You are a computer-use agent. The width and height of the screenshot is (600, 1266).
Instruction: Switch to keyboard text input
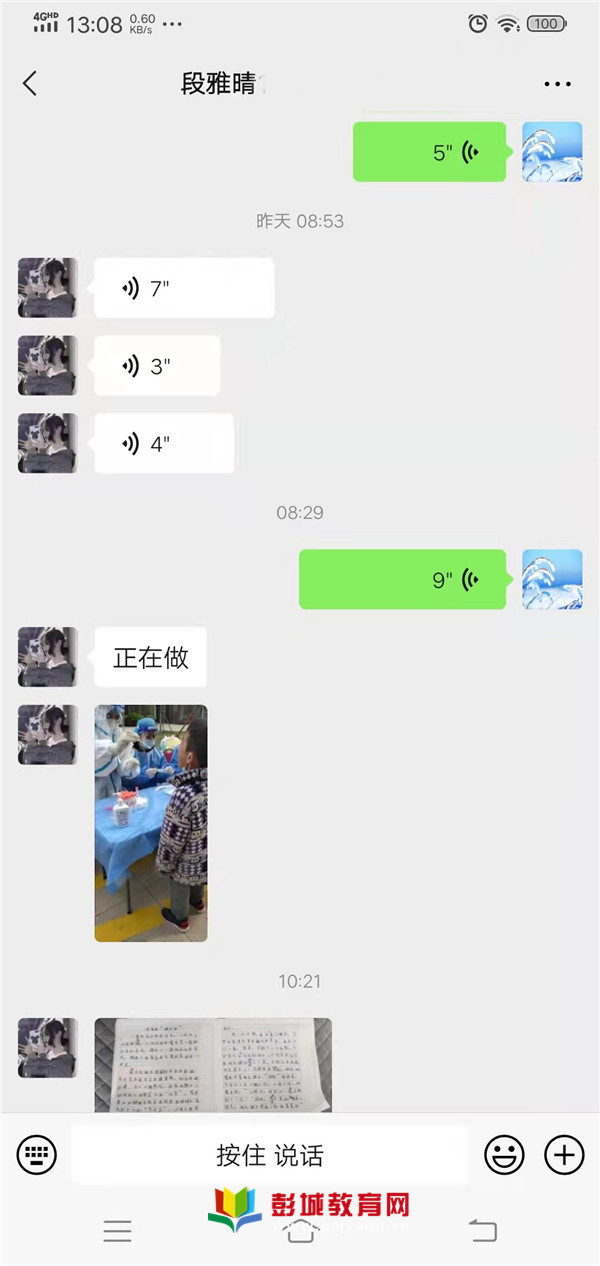click(x=37, y=1156)
